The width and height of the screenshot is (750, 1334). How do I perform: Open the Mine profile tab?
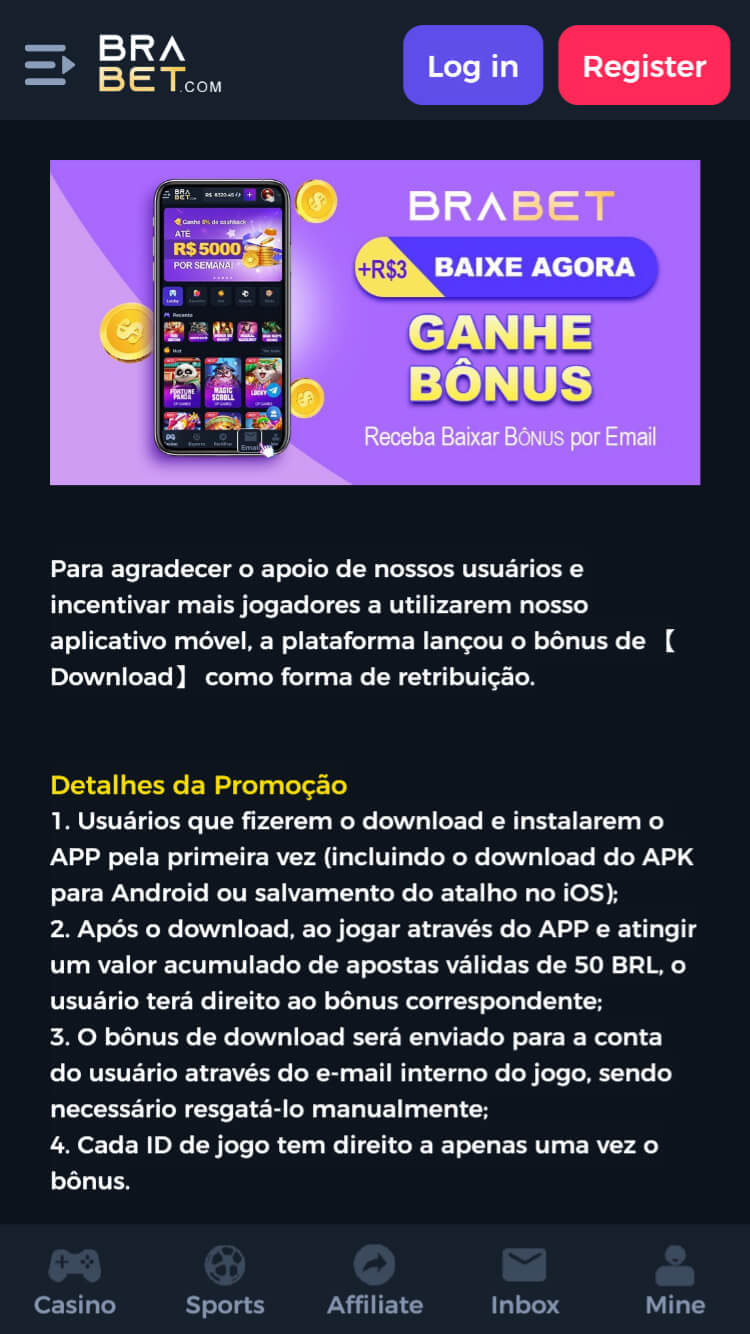[675, 1281]
